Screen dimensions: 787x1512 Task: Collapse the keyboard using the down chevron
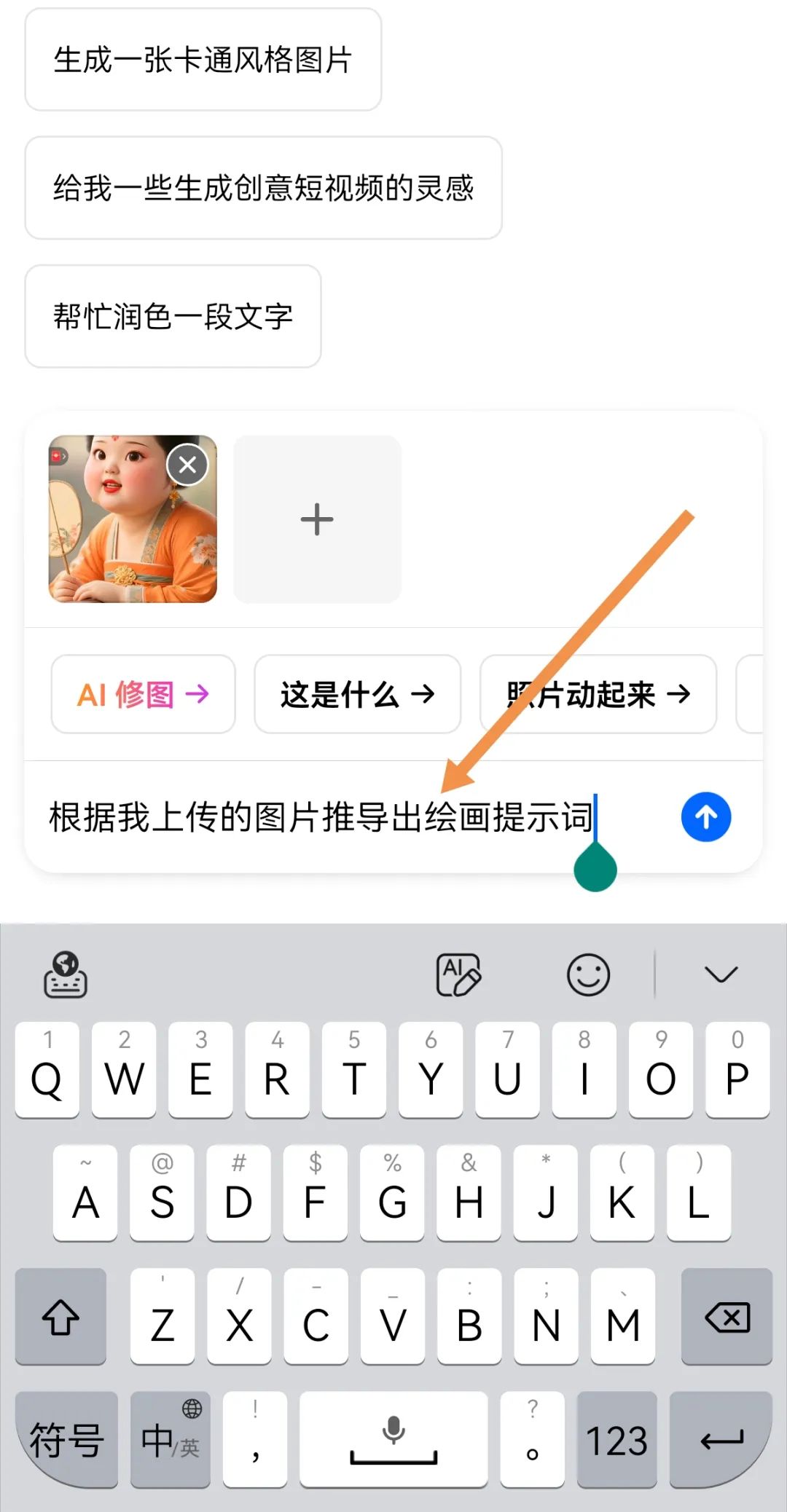point(721,974)
